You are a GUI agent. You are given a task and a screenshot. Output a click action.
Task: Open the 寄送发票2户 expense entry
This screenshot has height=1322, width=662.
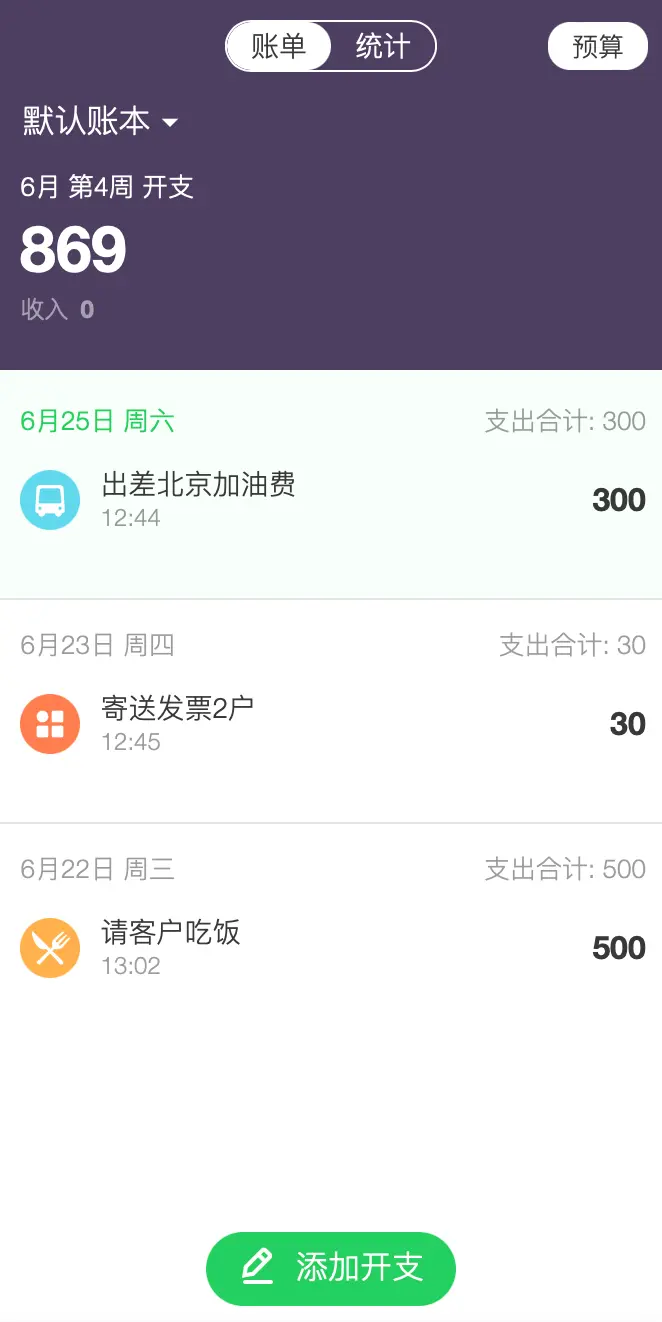click(331, 724)
